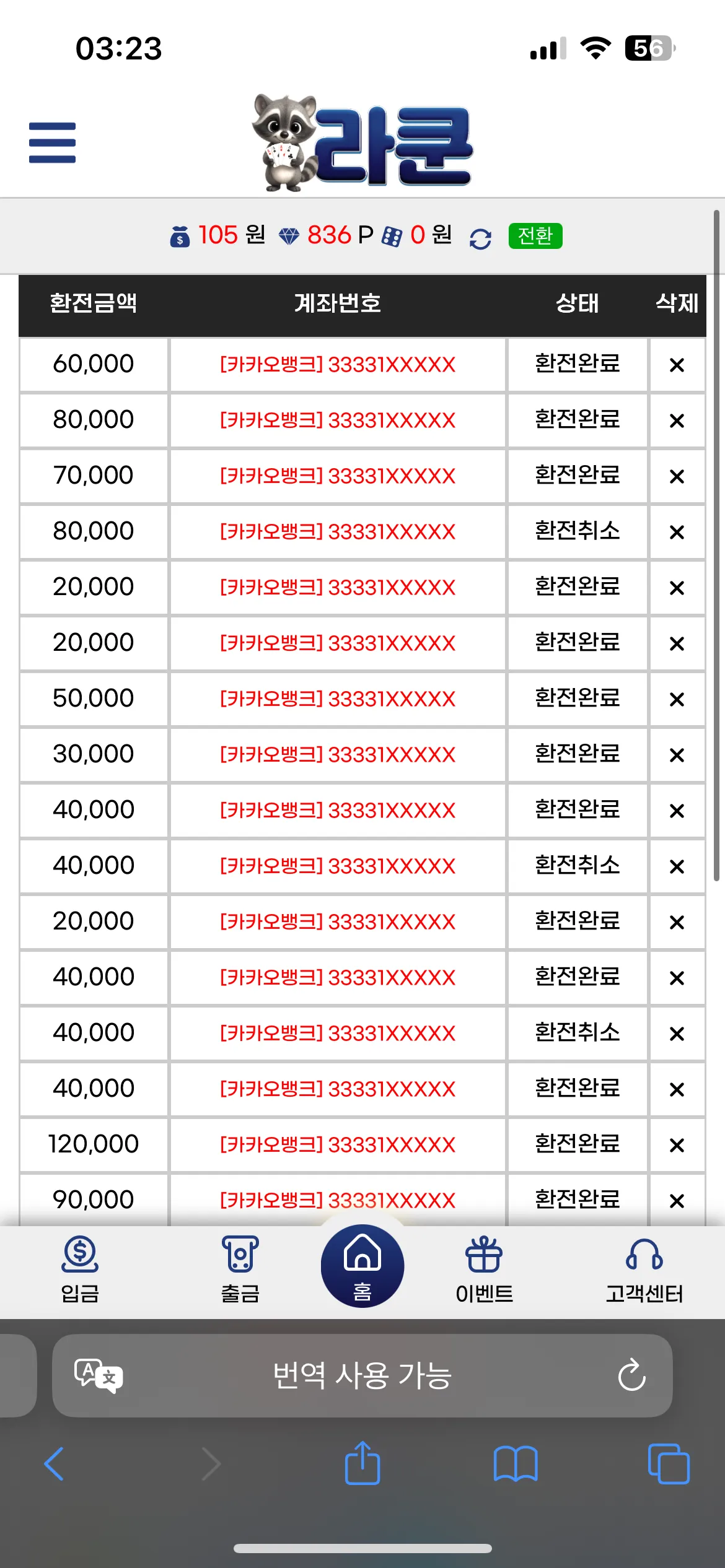725x1568 pixels.
Task: Delete the 60,000 withdrawal row
Action: coord(677,365)
